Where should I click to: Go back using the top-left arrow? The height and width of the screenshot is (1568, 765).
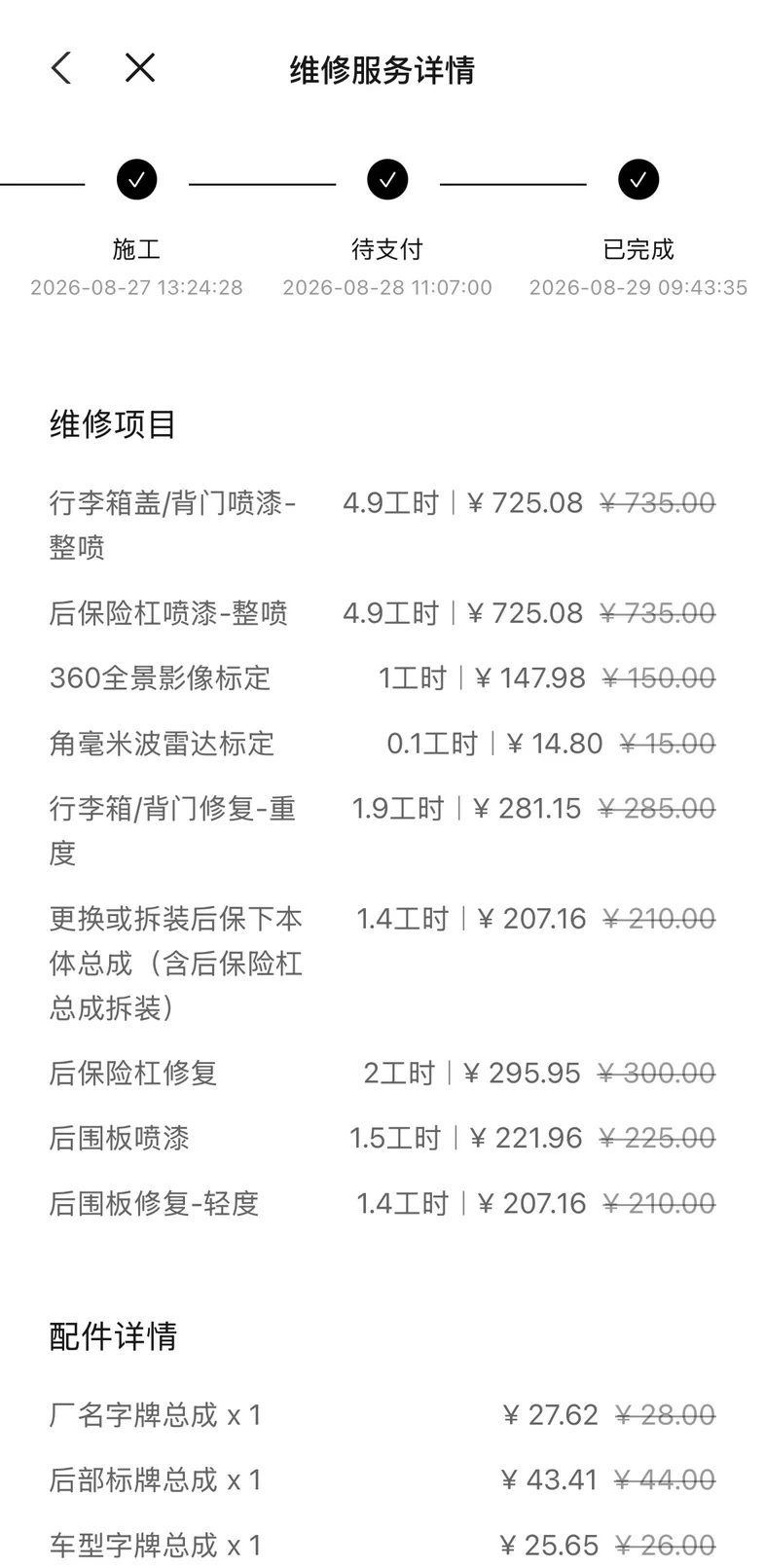coord(61,68)
